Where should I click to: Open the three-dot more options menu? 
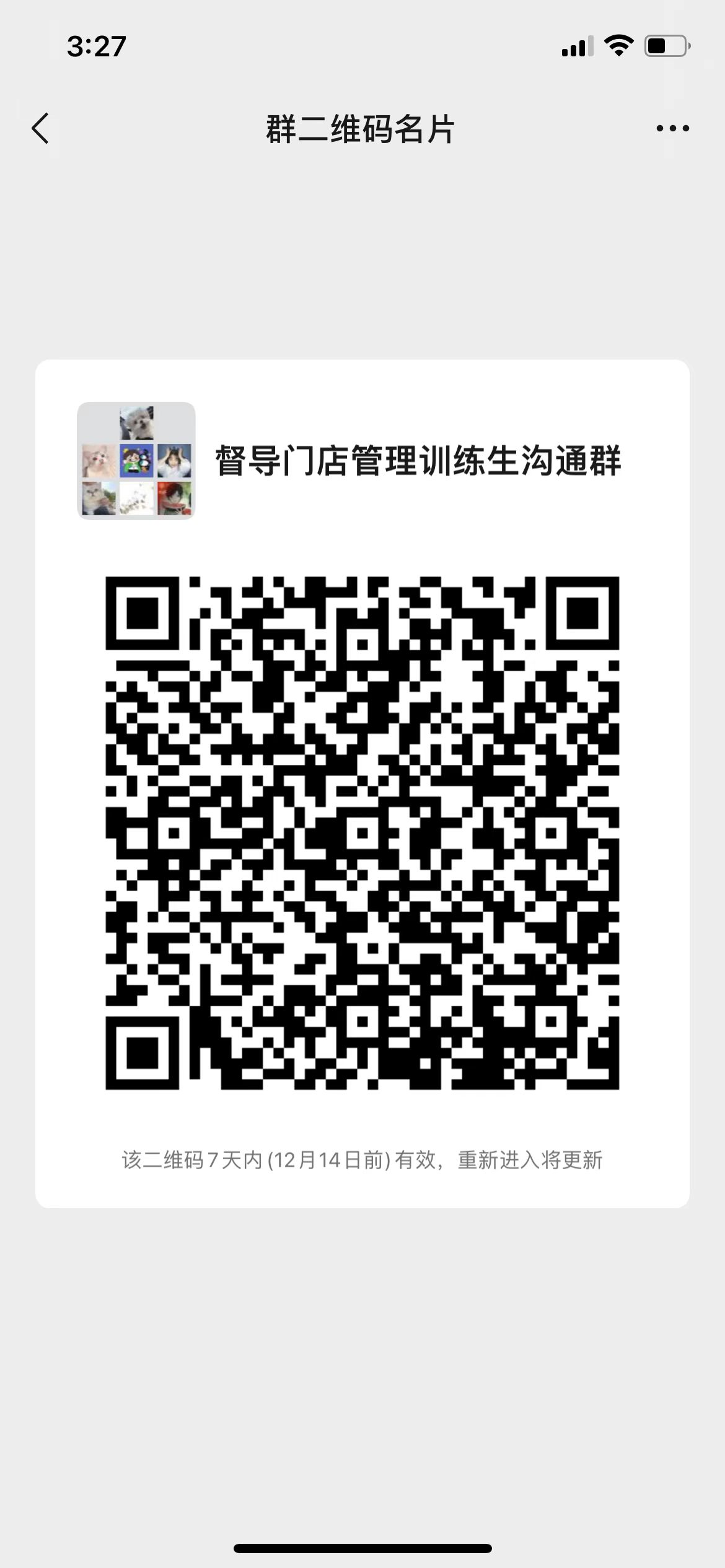(672, 129)
